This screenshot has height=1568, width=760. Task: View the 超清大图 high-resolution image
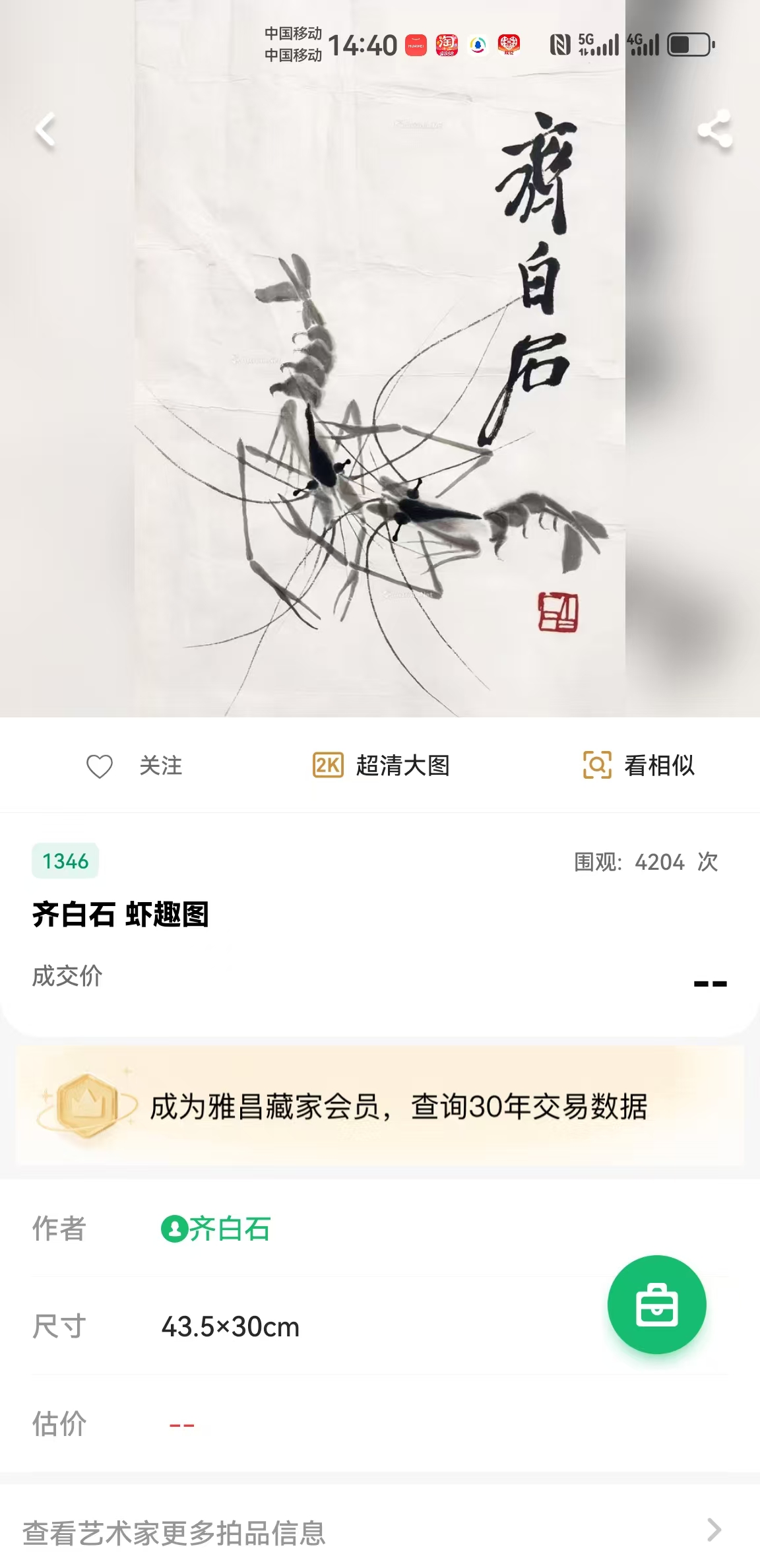click(381, 766)
